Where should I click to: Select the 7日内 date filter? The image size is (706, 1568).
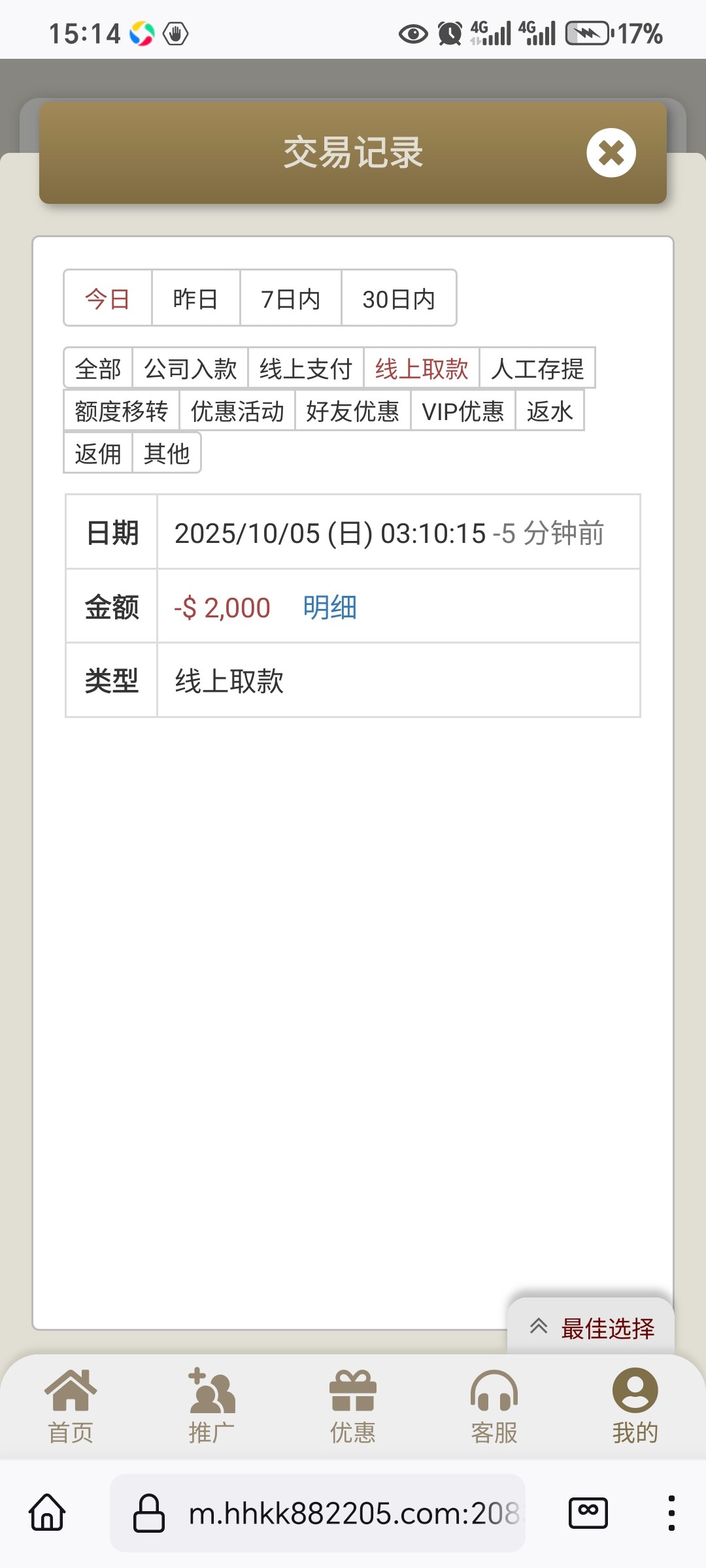click(x=290, y=299)
